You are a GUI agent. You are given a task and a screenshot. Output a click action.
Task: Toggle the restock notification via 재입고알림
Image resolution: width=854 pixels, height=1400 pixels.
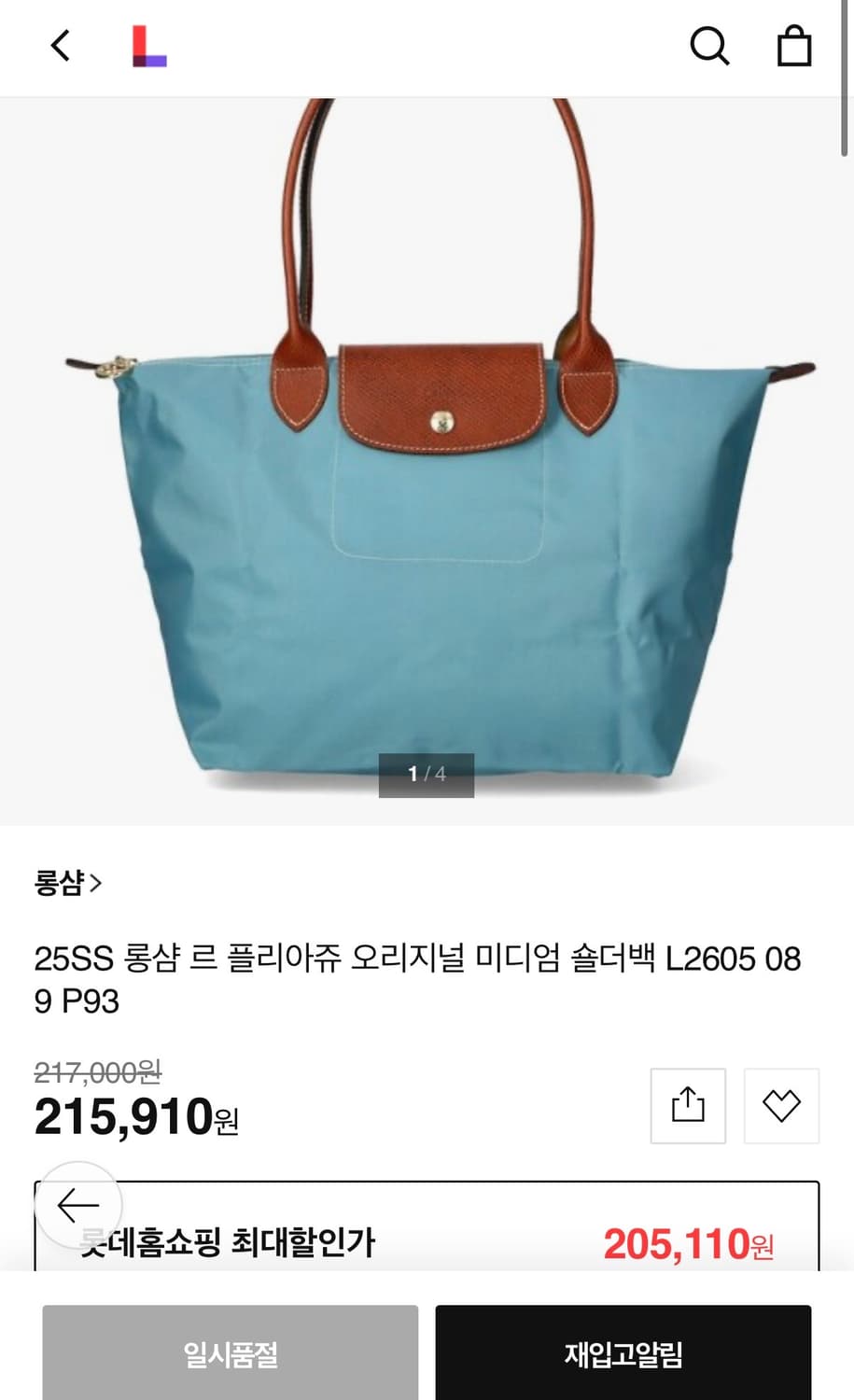(623, 1352)
